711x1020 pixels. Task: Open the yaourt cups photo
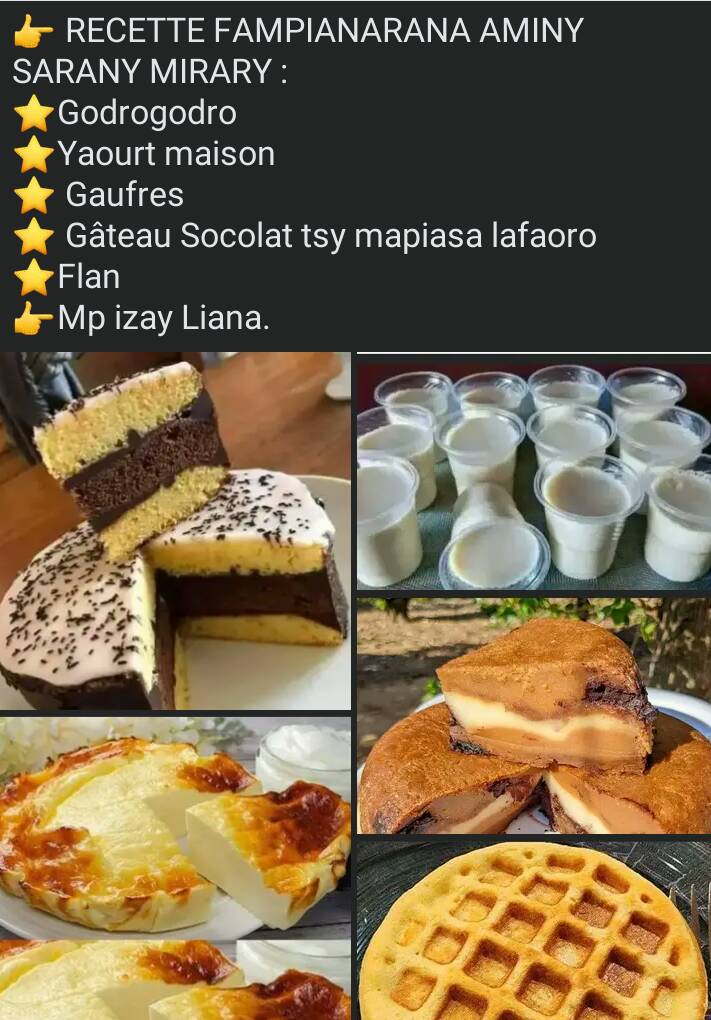533,475
